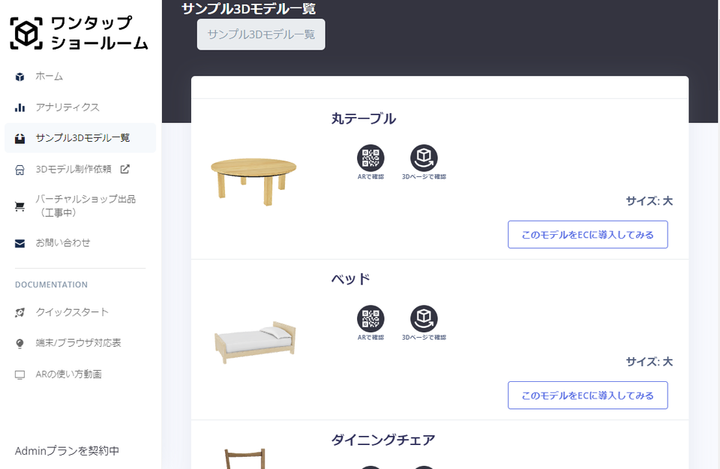Introduce the ベッド model to EC
Viewport: 720px width, 469px height.
[587, 395]
